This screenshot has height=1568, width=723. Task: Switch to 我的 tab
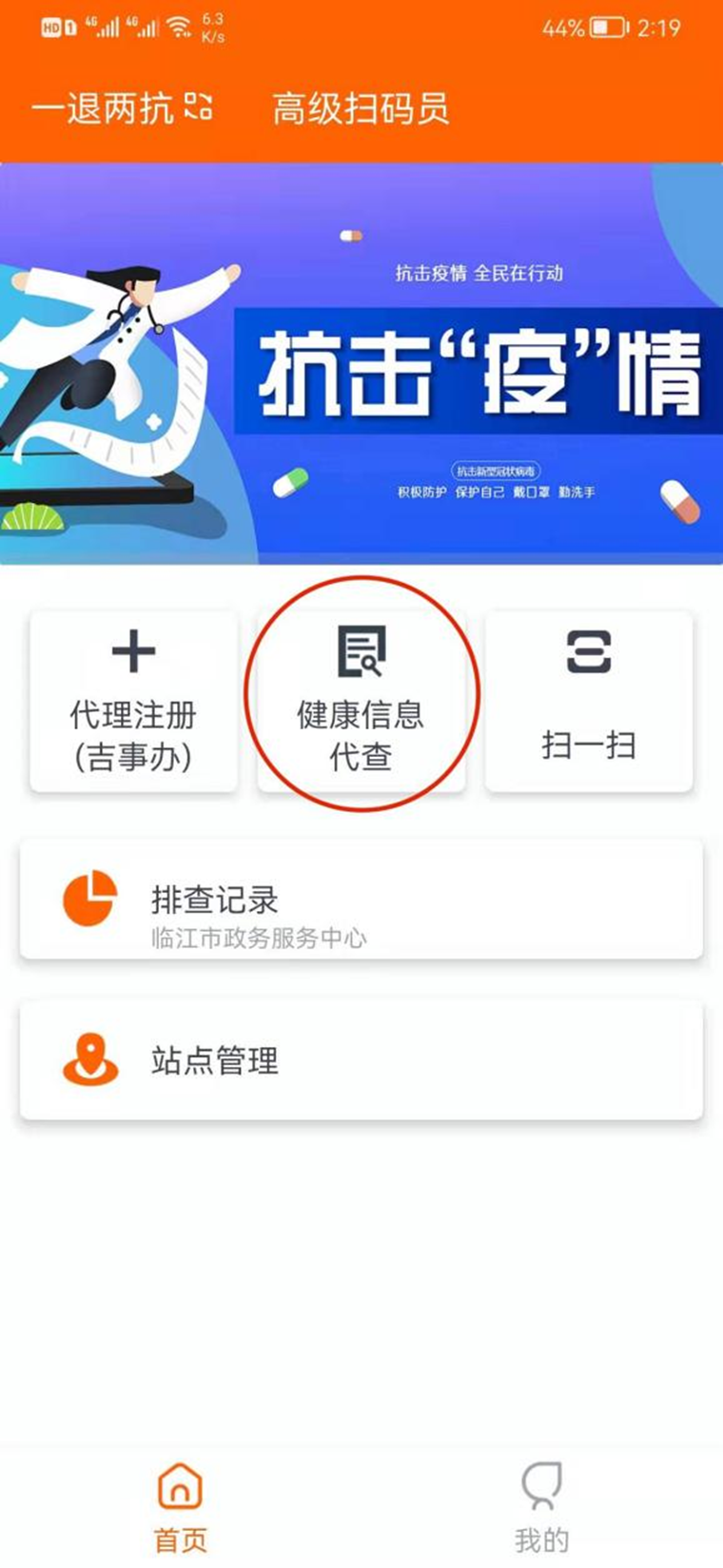(541, 1507)
